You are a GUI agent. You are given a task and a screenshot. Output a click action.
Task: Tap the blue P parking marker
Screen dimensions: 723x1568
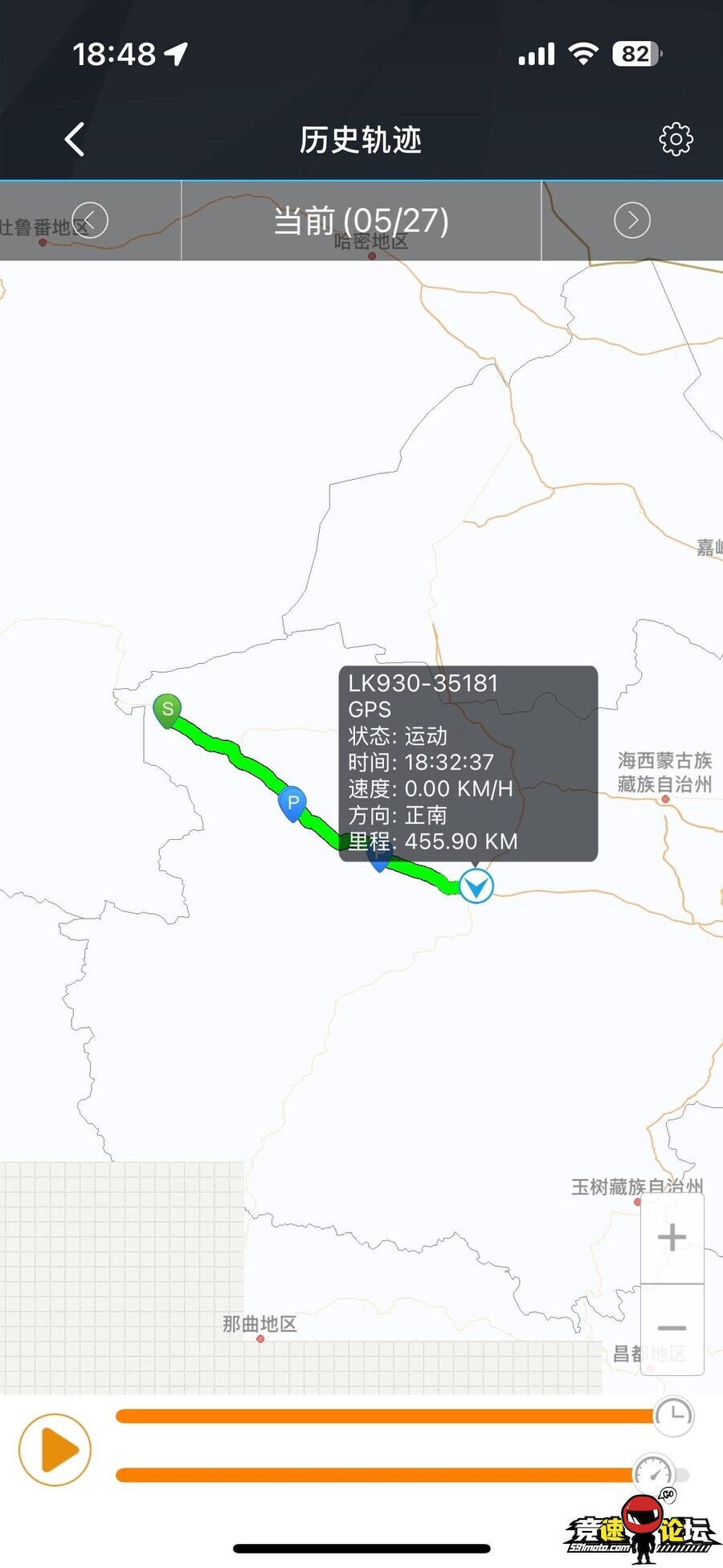[x=292, y=802]
